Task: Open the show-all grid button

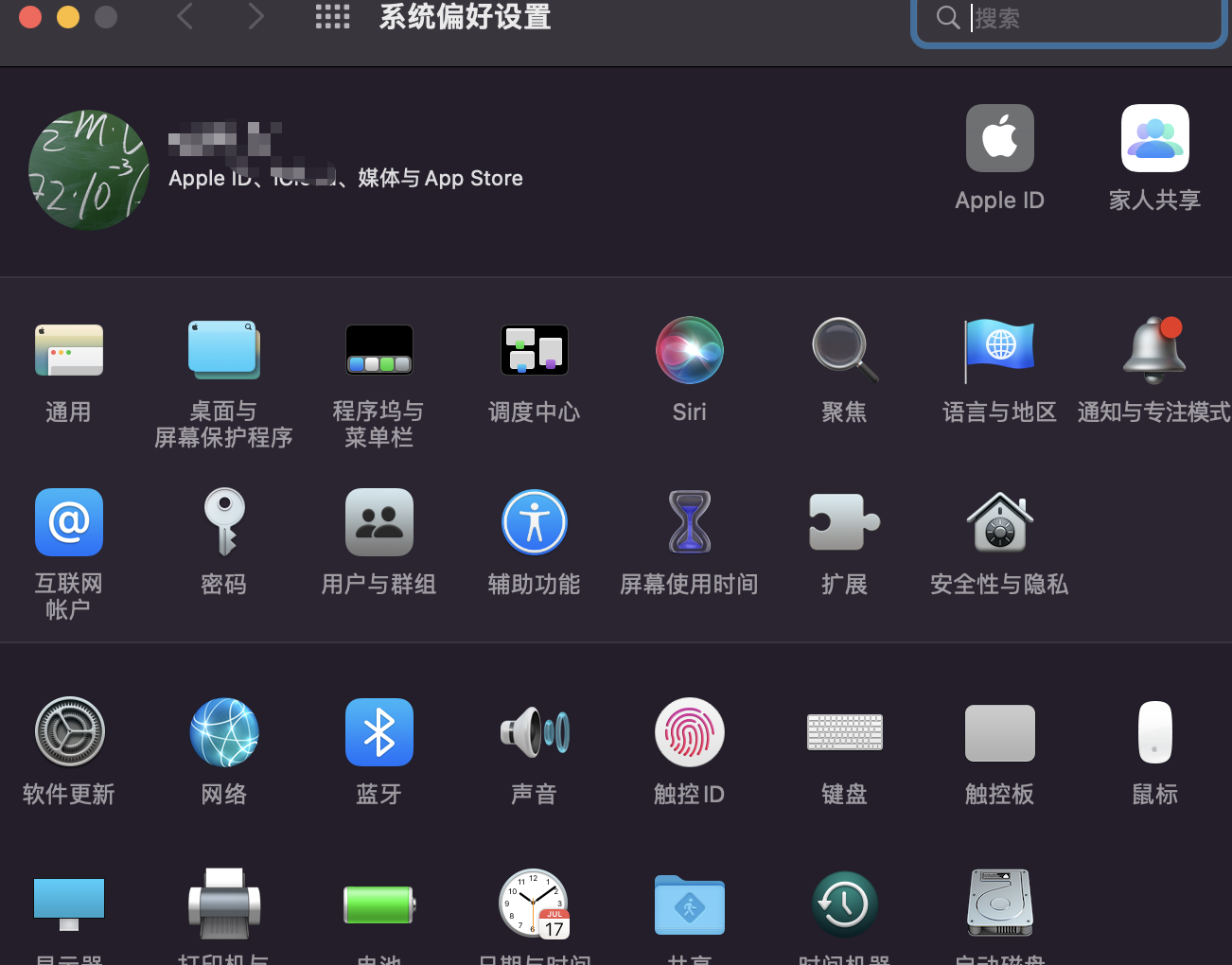Action: pyautogui.click(x=332, y=17)
